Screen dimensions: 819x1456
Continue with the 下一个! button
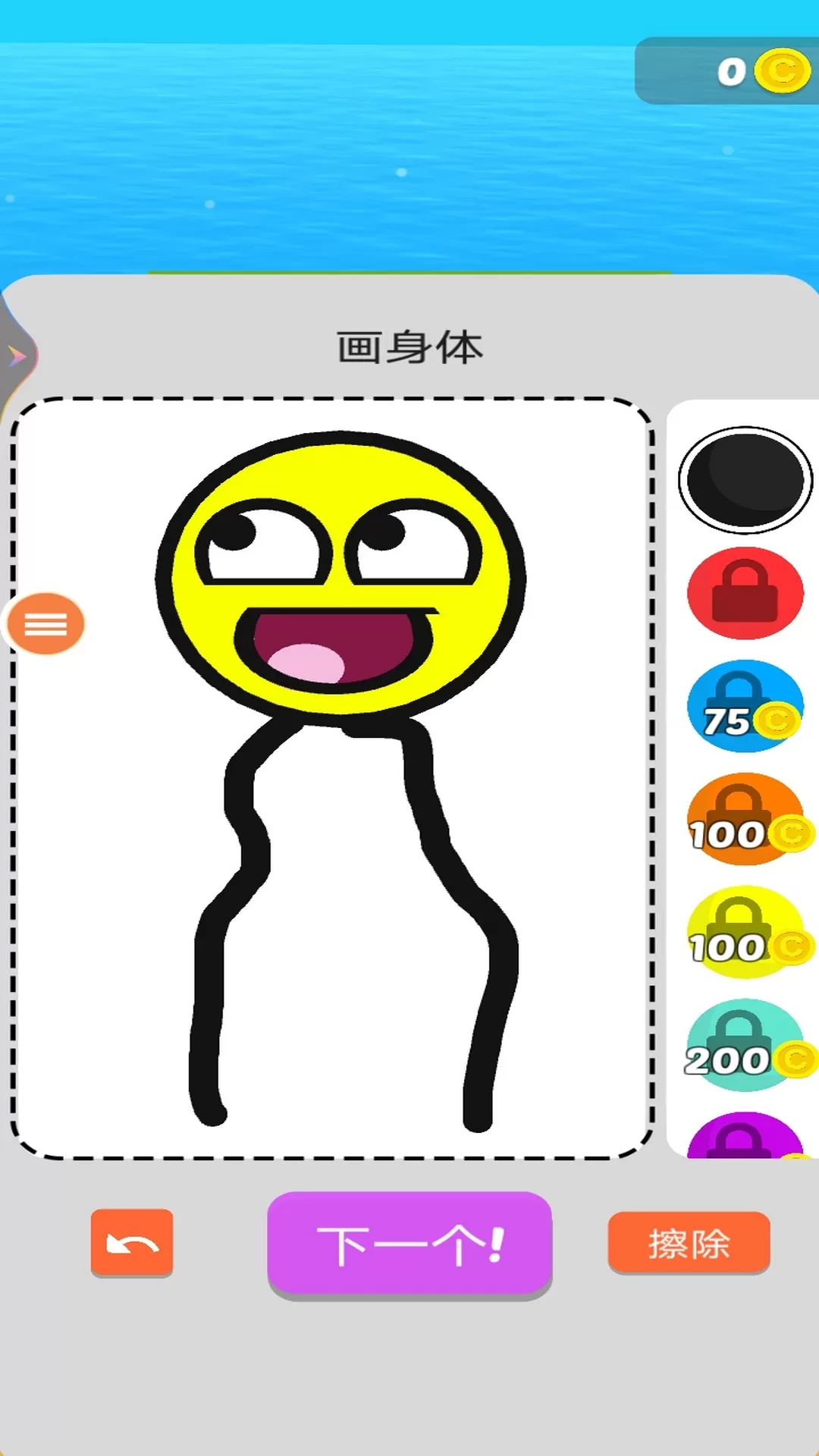point(409,1244)
